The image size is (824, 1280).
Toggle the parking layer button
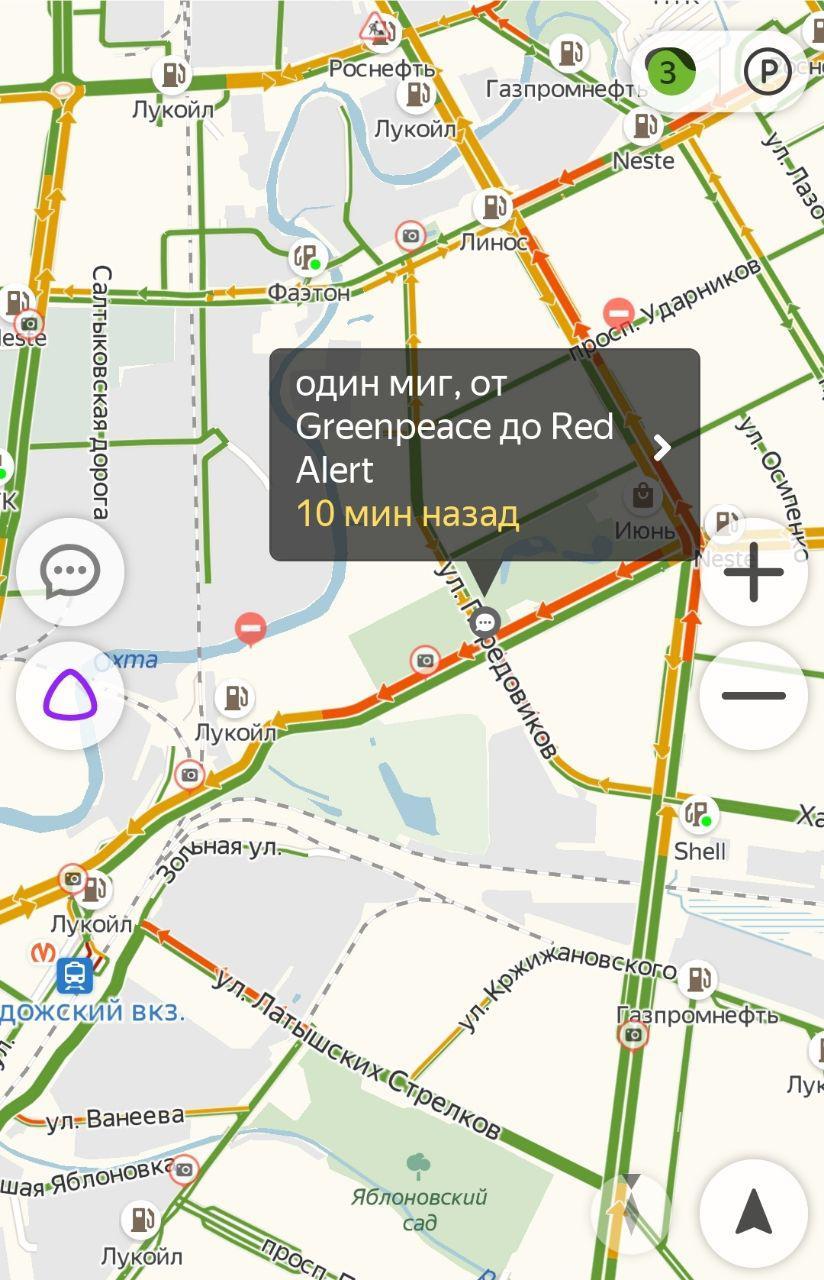click(x=768, y=72)
